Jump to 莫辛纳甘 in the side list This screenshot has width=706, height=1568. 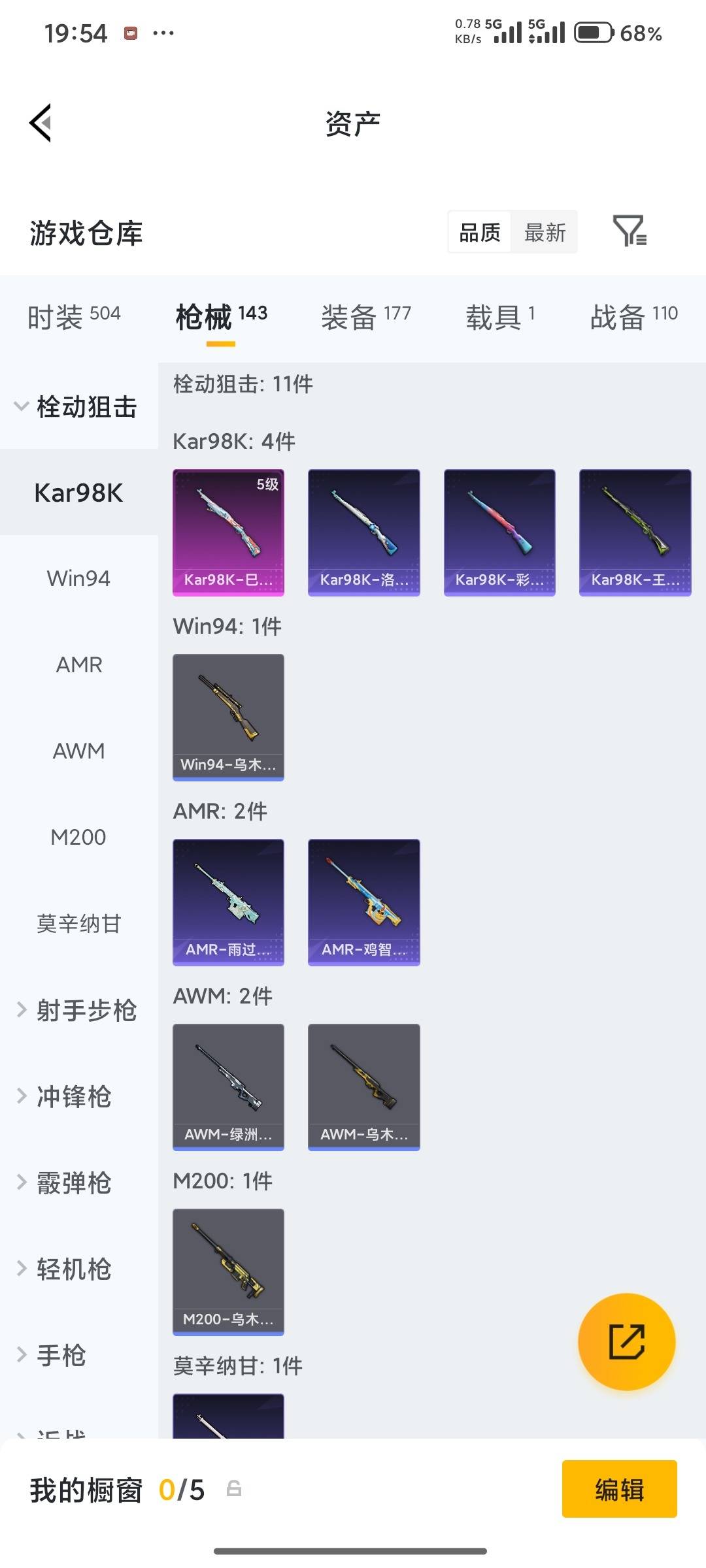coord(78,923)
